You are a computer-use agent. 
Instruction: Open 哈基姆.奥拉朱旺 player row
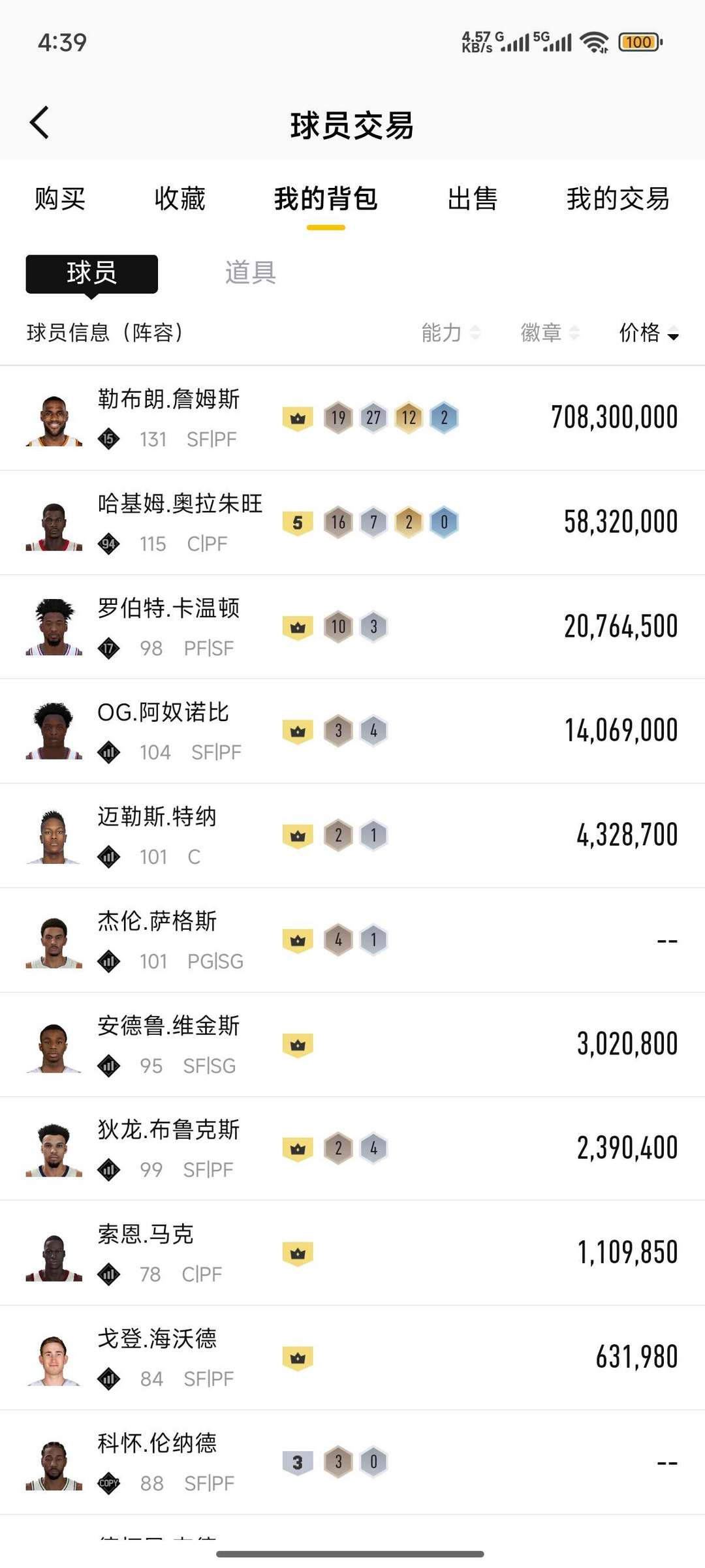(x=352, y=522)
